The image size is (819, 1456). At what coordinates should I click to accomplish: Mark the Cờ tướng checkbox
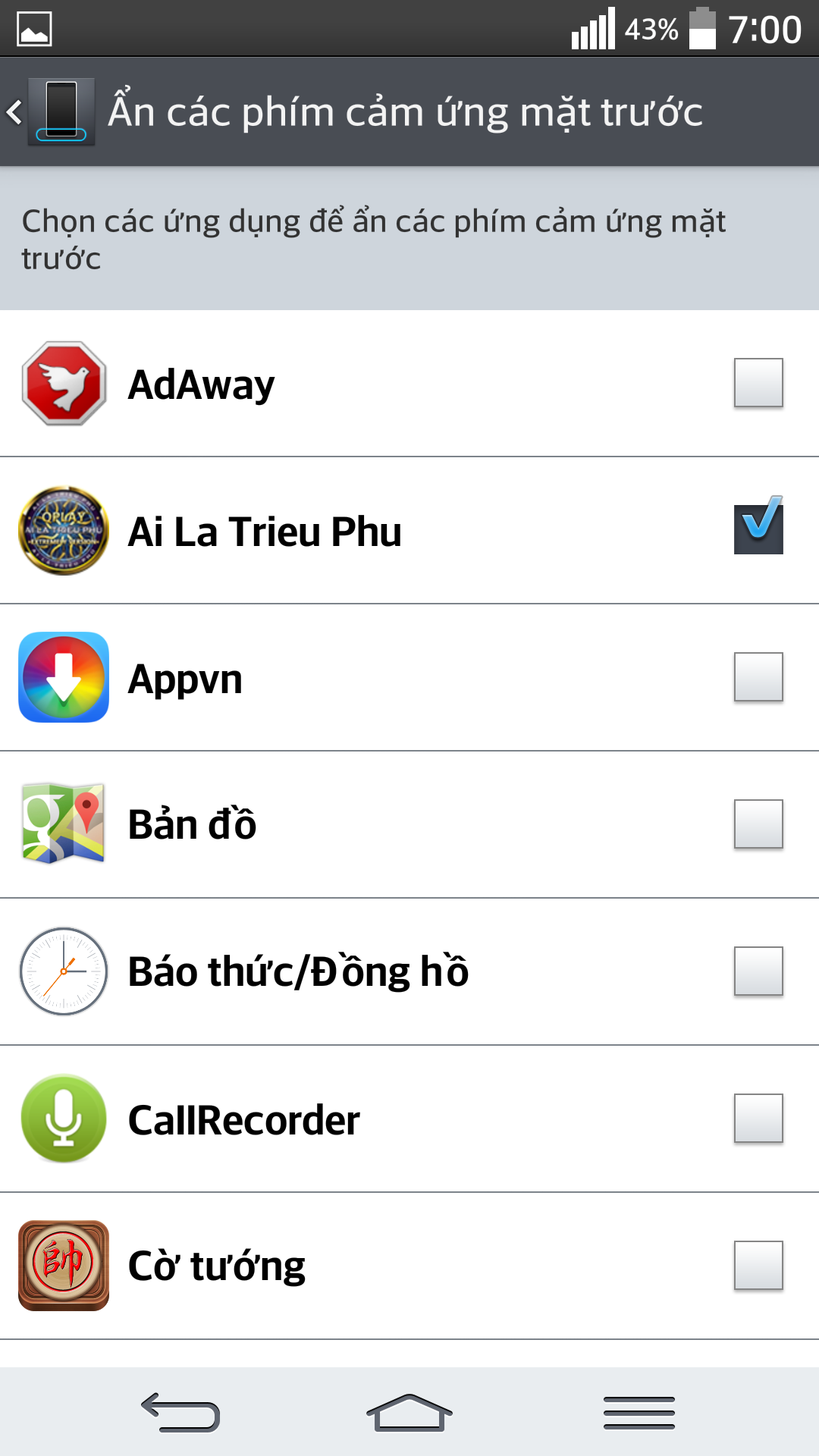pos(758,1266)
